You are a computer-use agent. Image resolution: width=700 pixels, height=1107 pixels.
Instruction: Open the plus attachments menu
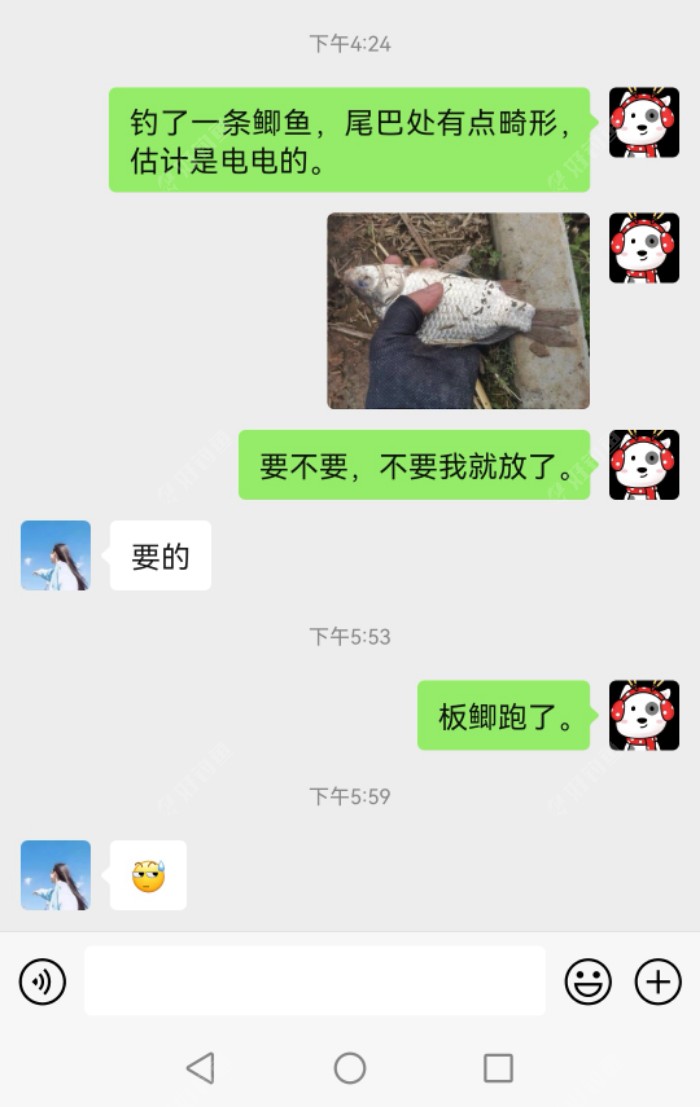(658, 982)
